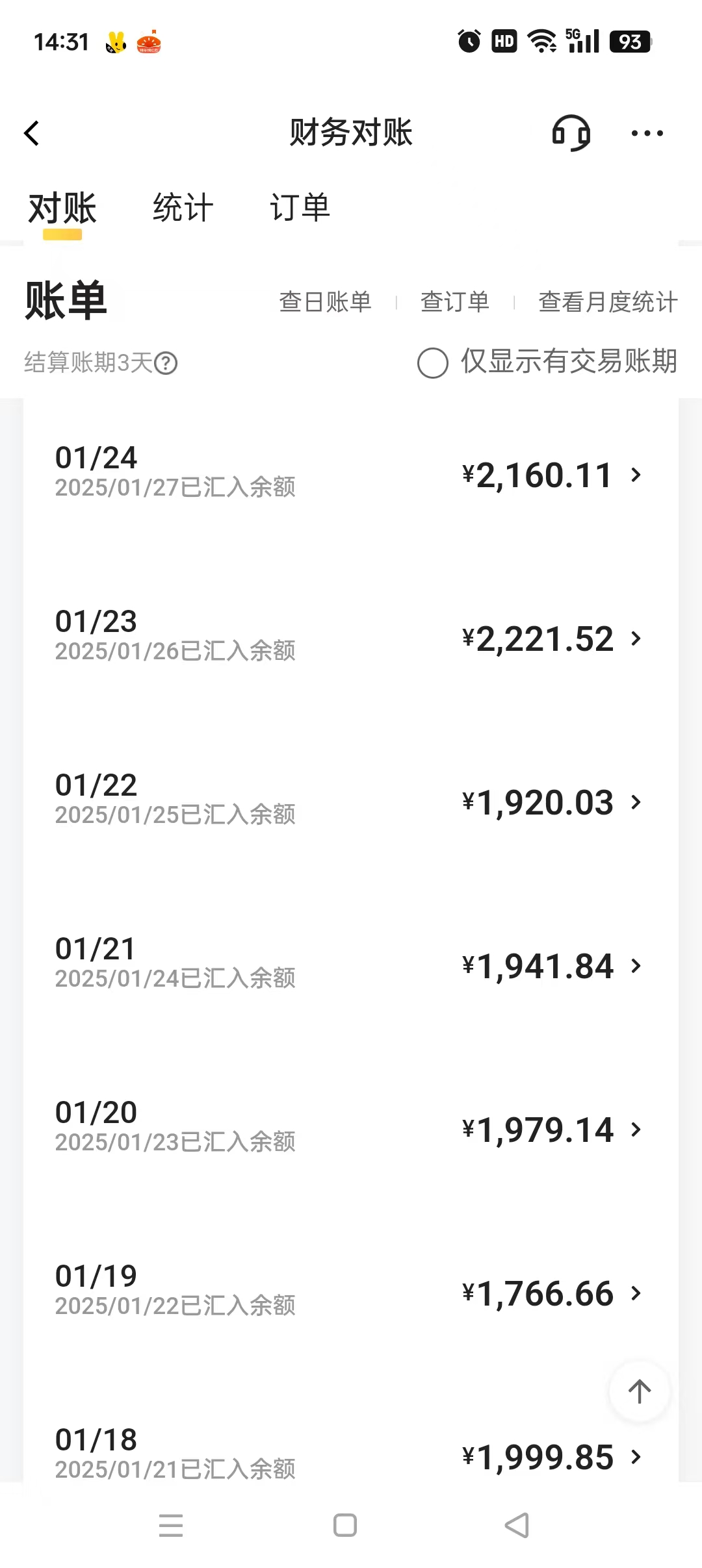Image resolution: width=702 pixels, height=1568 pixels.
Task: Open 查日账单 link
Action: click(x=325, y=302)
